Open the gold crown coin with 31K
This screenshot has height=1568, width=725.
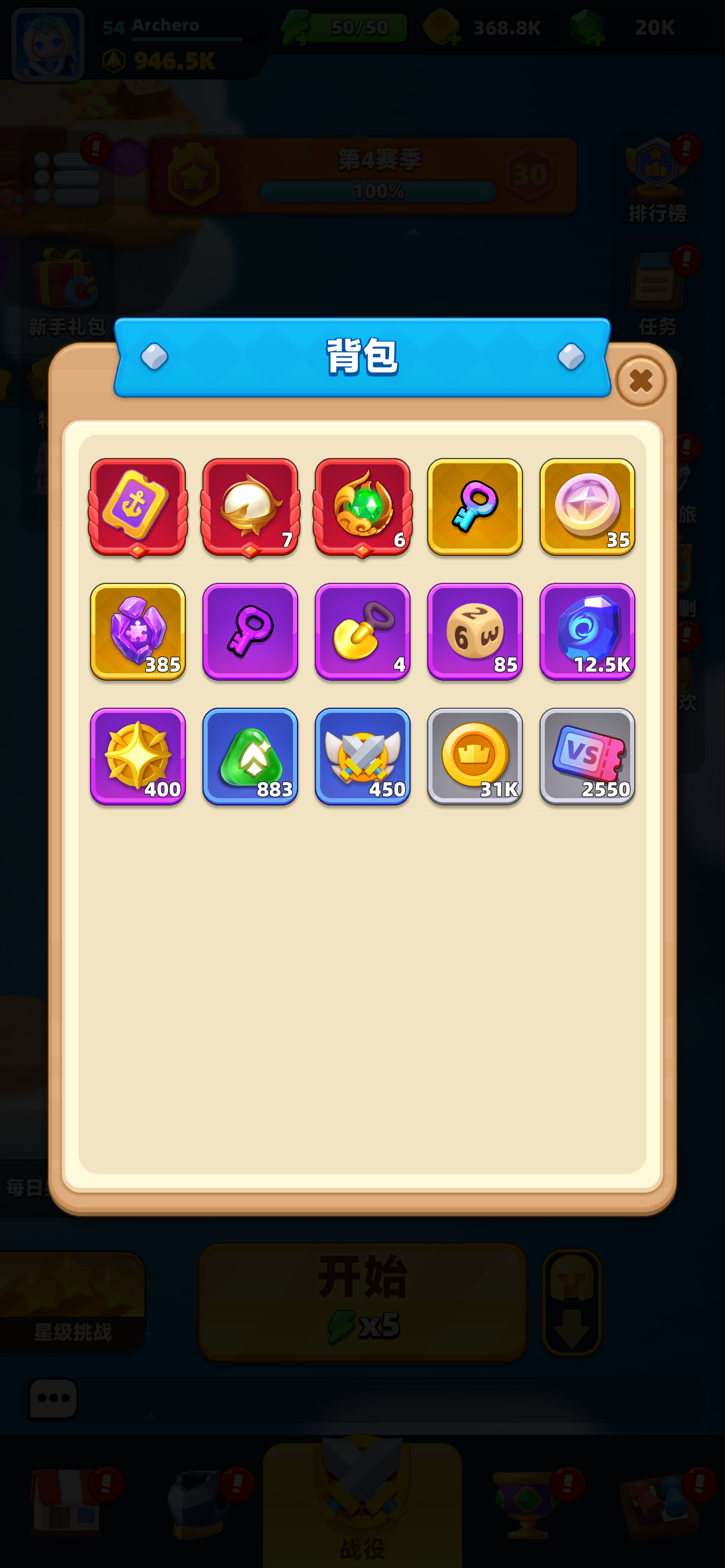(475, 756)
